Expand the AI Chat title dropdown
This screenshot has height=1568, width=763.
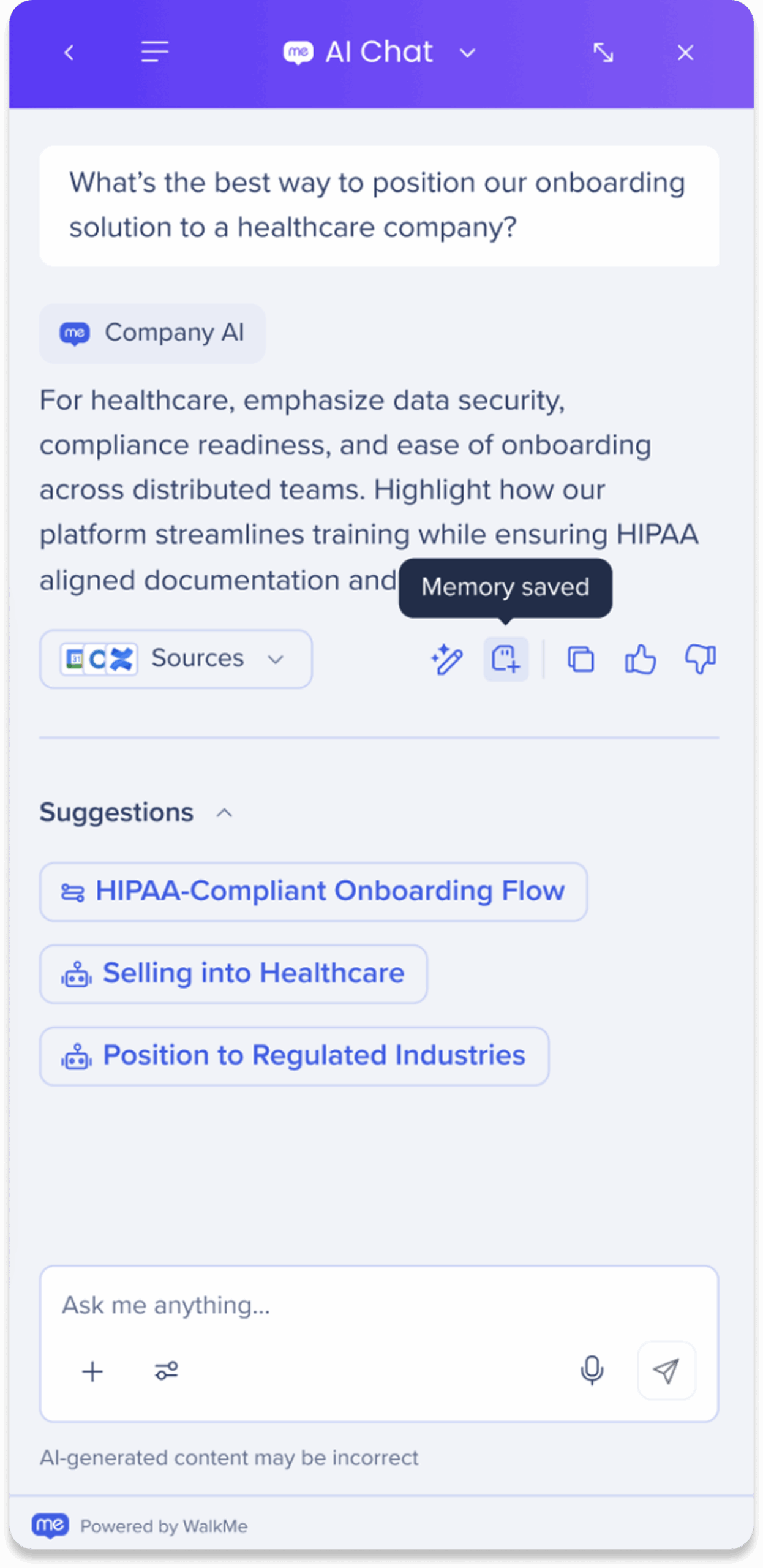468,53
